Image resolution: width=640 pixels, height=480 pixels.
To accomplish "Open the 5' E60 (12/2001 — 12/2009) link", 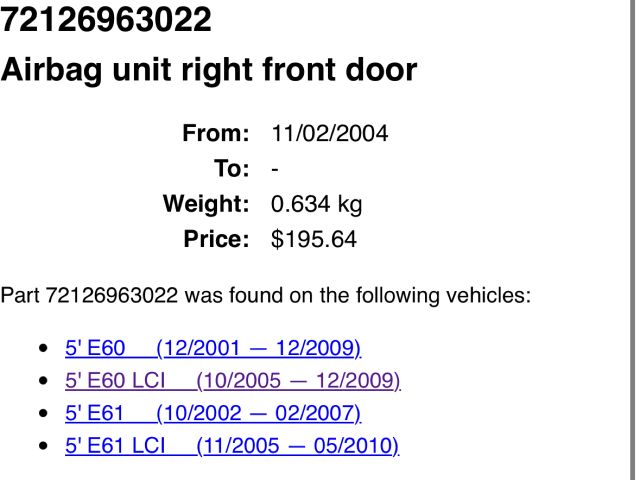I will [212, 348].
